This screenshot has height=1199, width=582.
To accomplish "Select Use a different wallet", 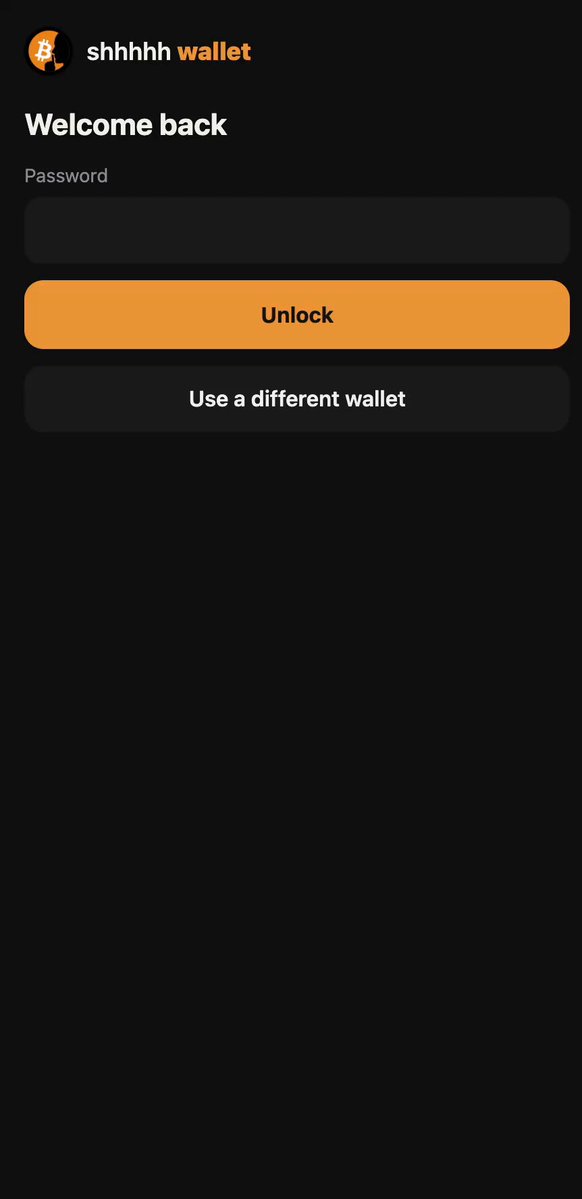I will (x=297, y=398).
